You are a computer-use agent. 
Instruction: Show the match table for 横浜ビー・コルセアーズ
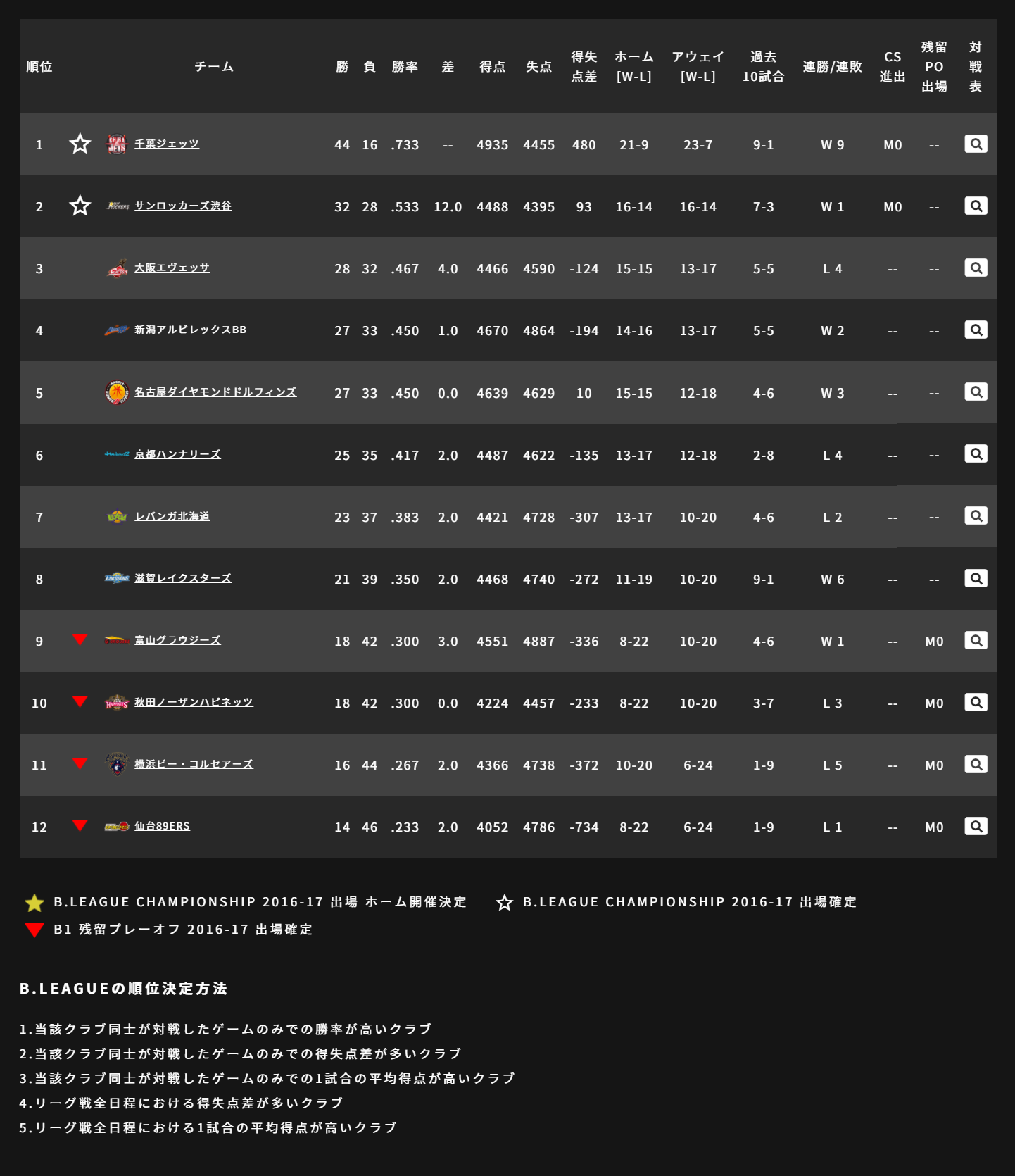[x=976, y=764]
